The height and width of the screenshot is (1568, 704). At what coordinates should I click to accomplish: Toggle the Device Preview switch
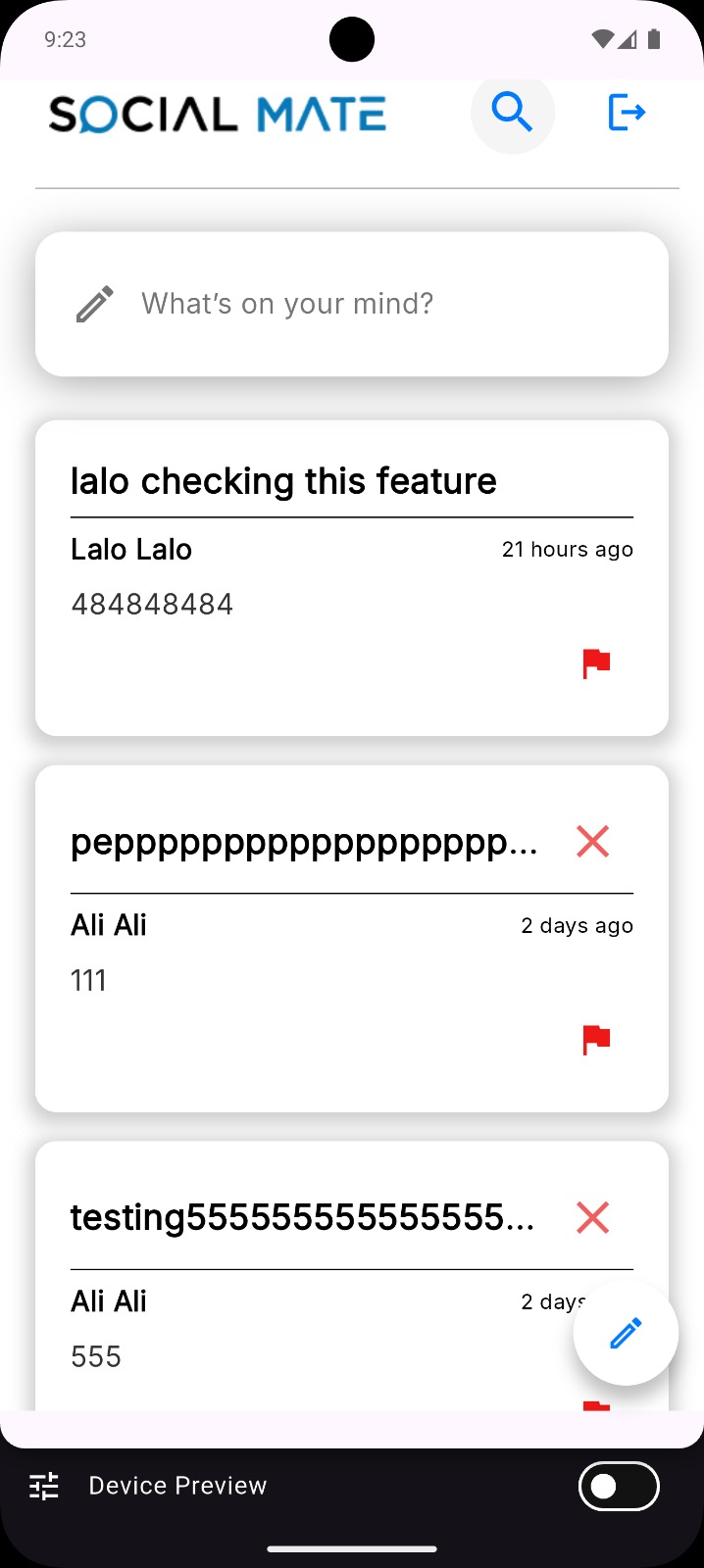(x=619, y=1487)
